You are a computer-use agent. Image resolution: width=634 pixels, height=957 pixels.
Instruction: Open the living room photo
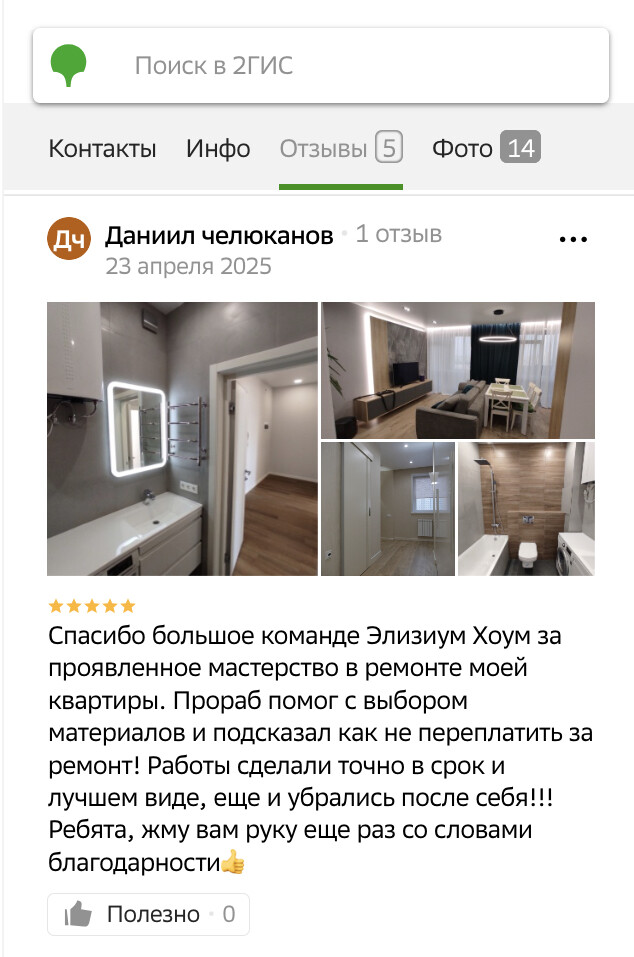pyautogui.click(x=457, y=370)
